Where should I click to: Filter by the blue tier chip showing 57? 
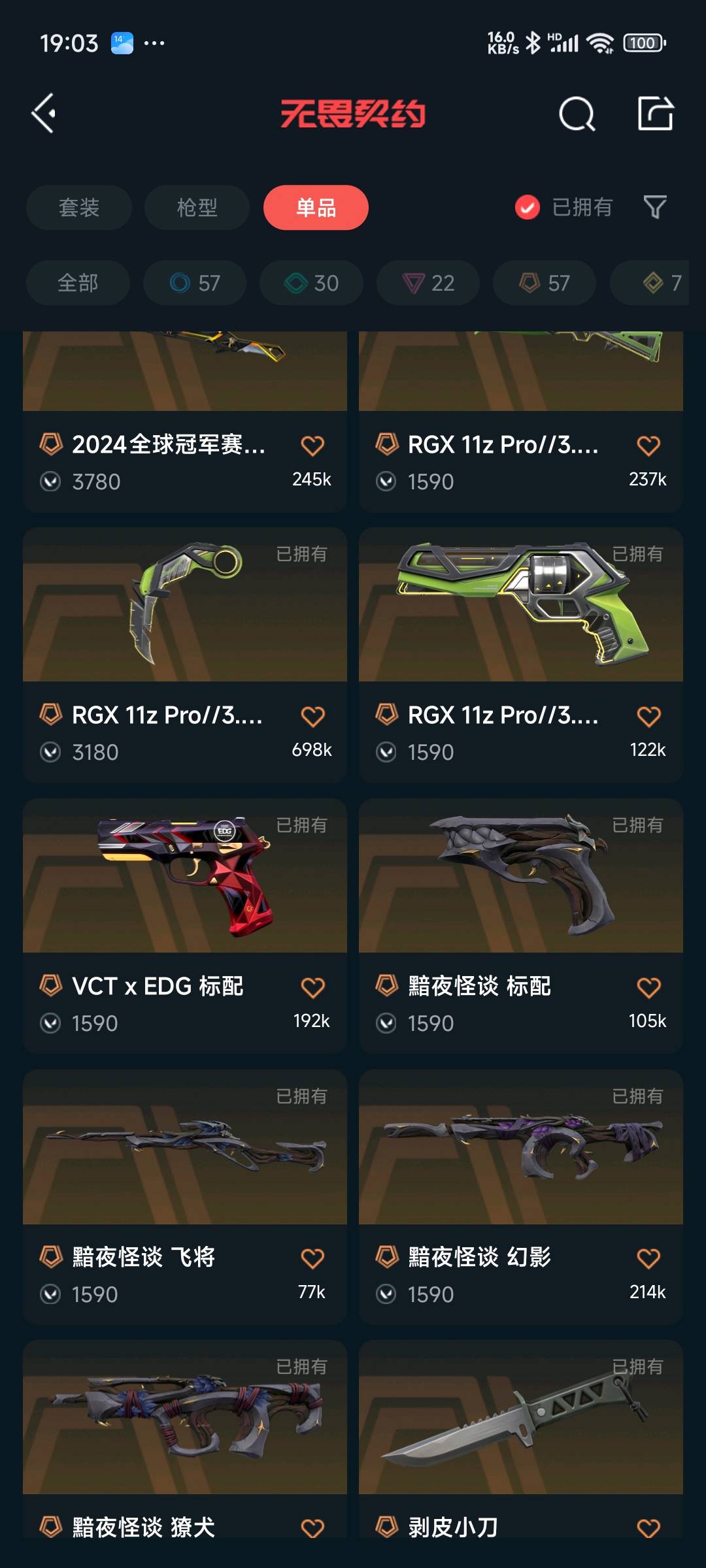coord(195,283)
